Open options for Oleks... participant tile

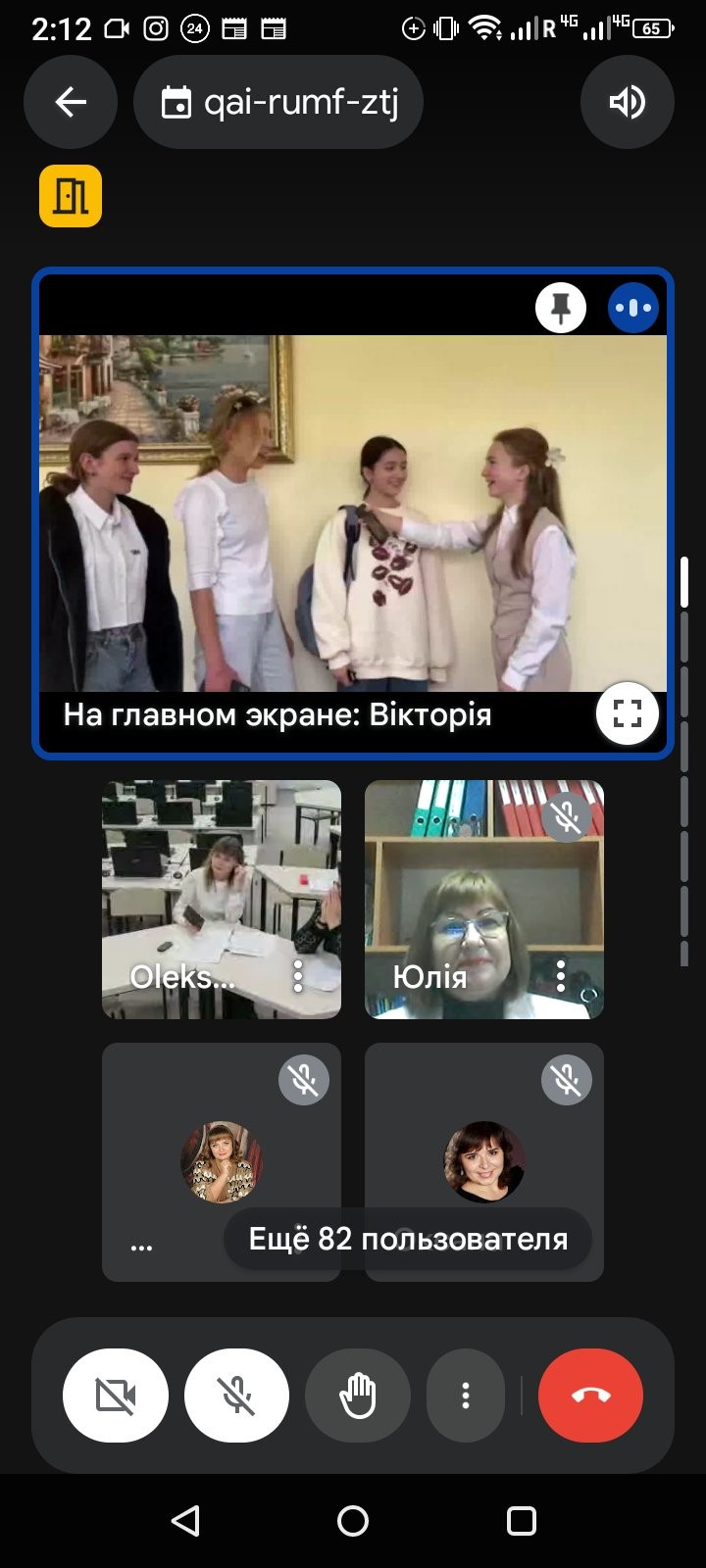(298, 975)
